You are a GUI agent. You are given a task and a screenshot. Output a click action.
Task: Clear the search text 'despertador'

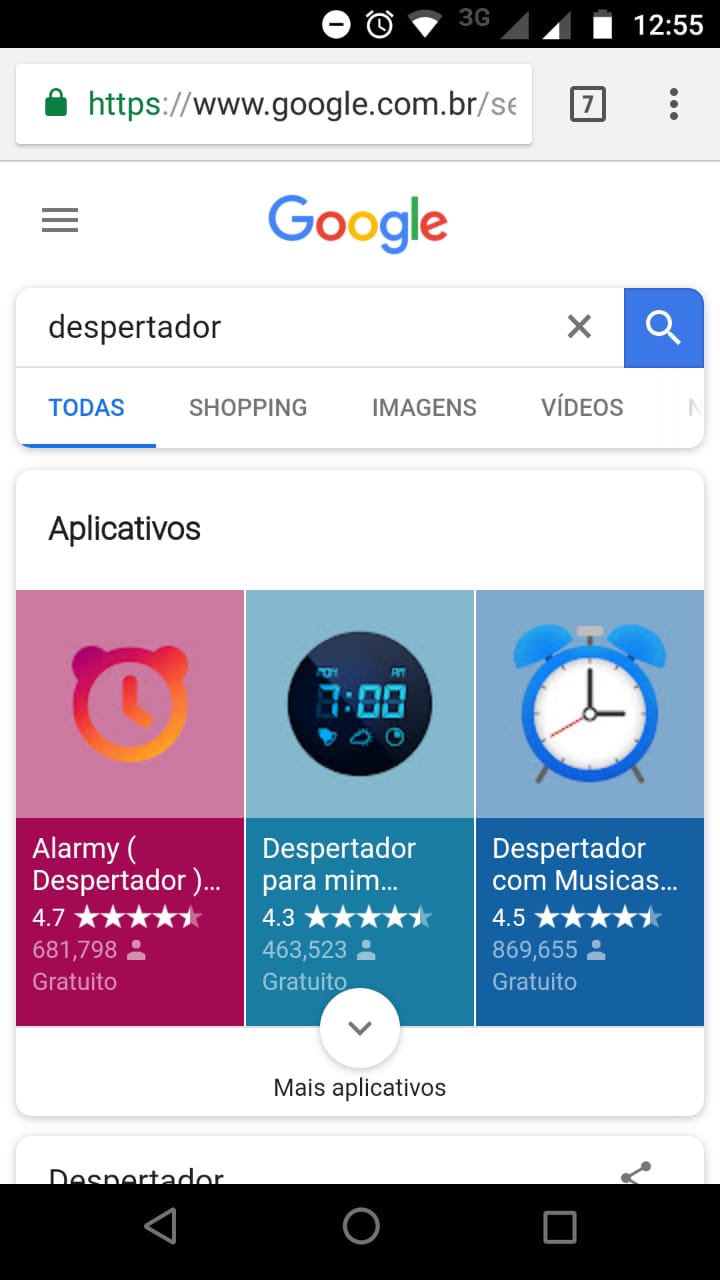click(x=579, y=327)
